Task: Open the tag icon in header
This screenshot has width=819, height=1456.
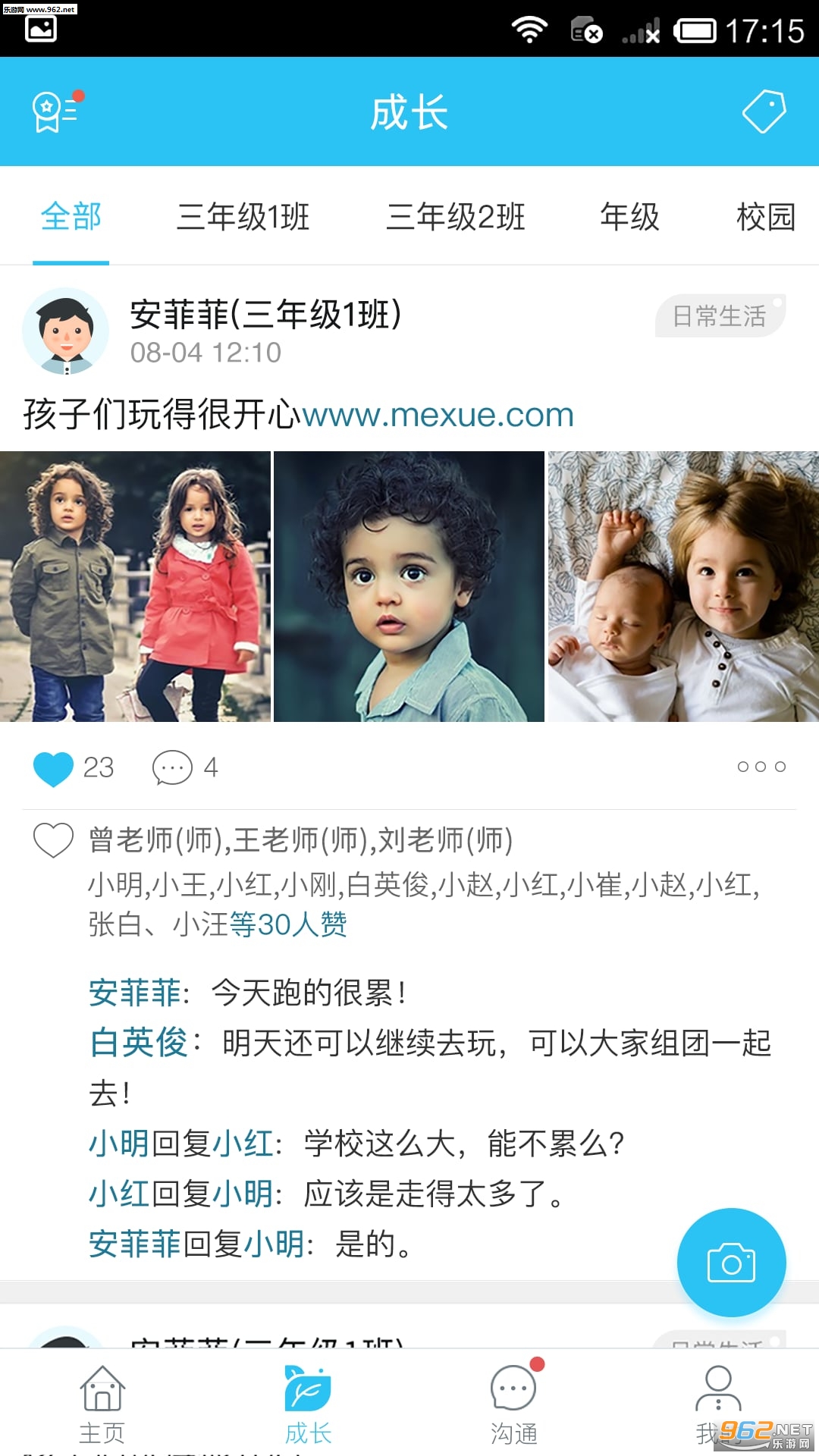Action: click(x=764, y=112)
